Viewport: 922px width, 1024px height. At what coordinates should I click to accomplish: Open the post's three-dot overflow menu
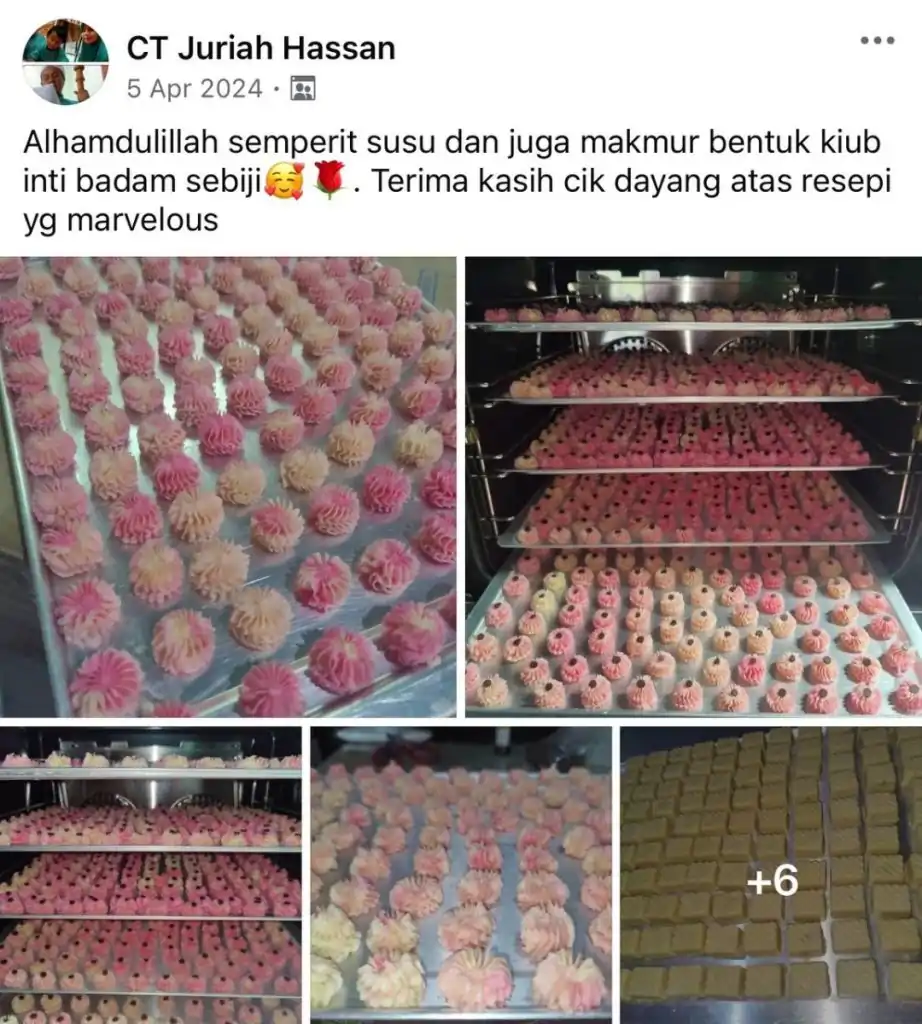[877, 41]
